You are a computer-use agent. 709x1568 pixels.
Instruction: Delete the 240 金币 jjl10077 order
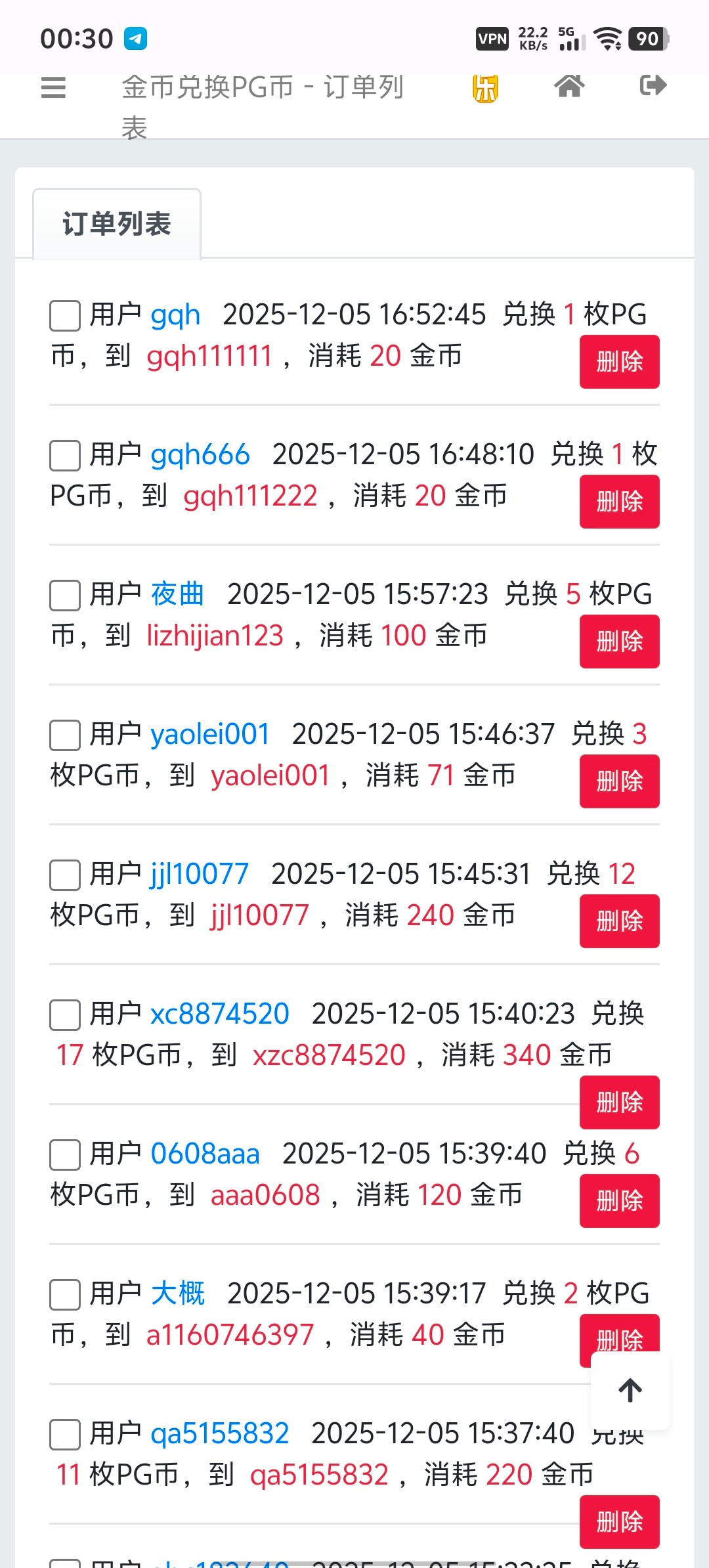(x=619, y=921)
